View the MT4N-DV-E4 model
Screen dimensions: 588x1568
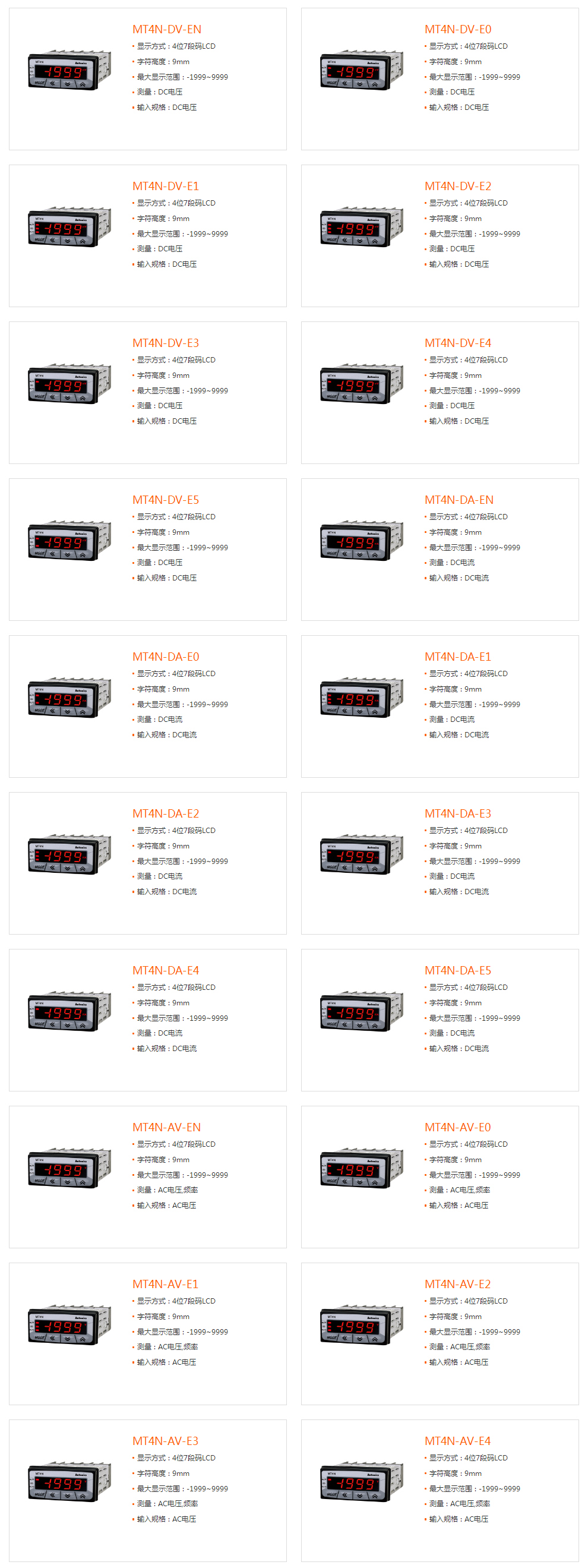(458, 343)
